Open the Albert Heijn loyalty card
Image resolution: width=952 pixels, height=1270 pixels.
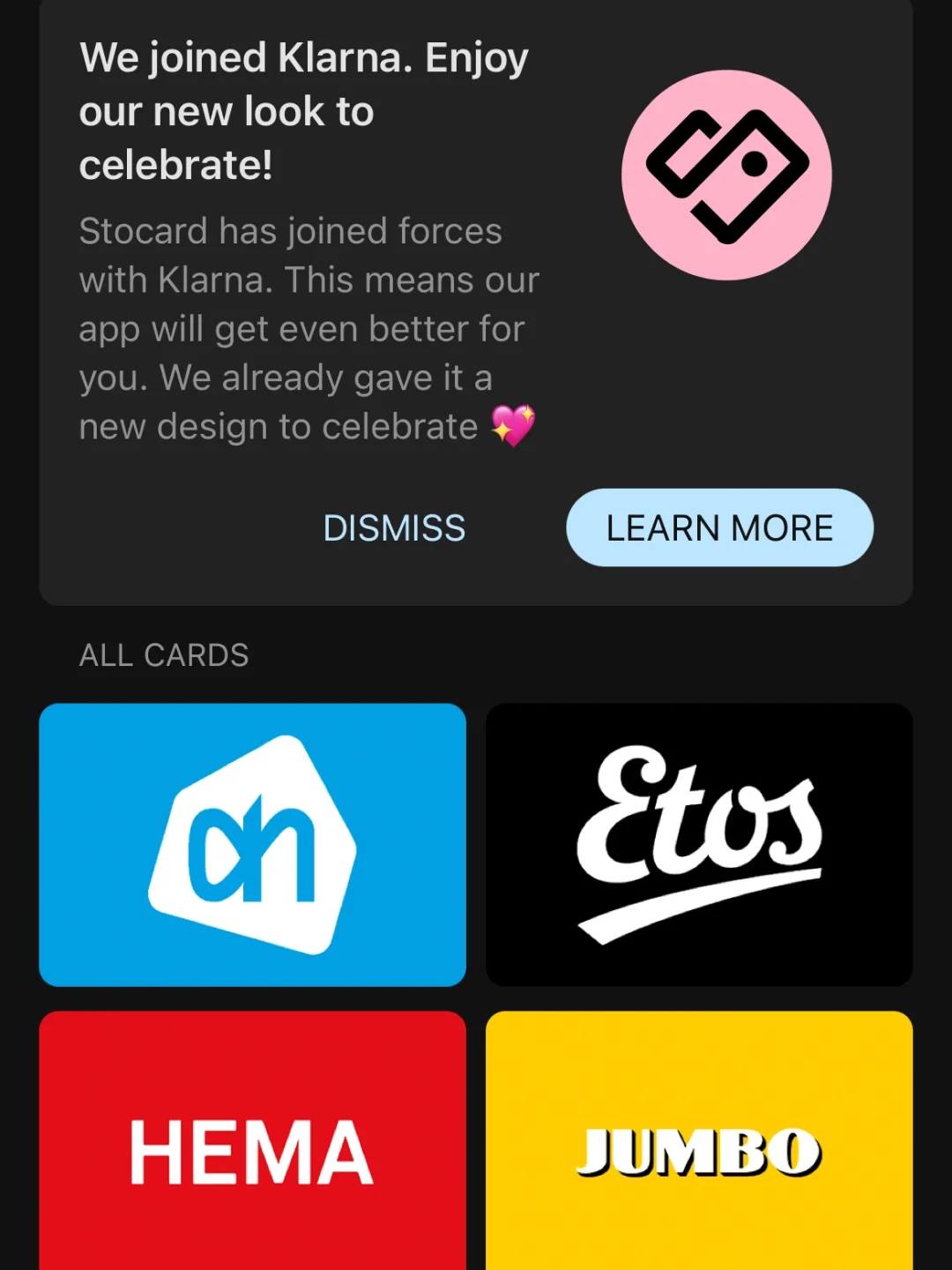click(x=253, y=844)
